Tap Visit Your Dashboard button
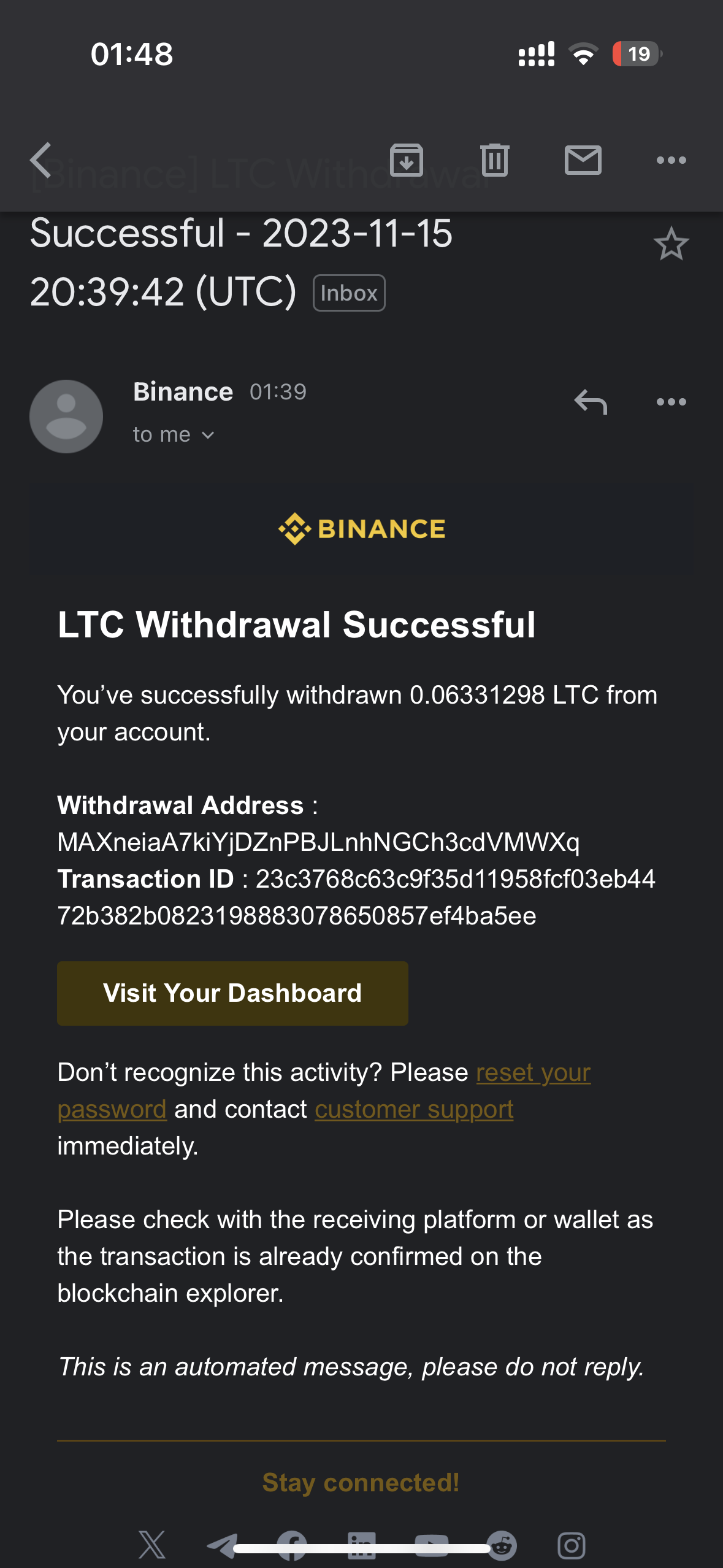723x1568 pixels. click(232, 993)
